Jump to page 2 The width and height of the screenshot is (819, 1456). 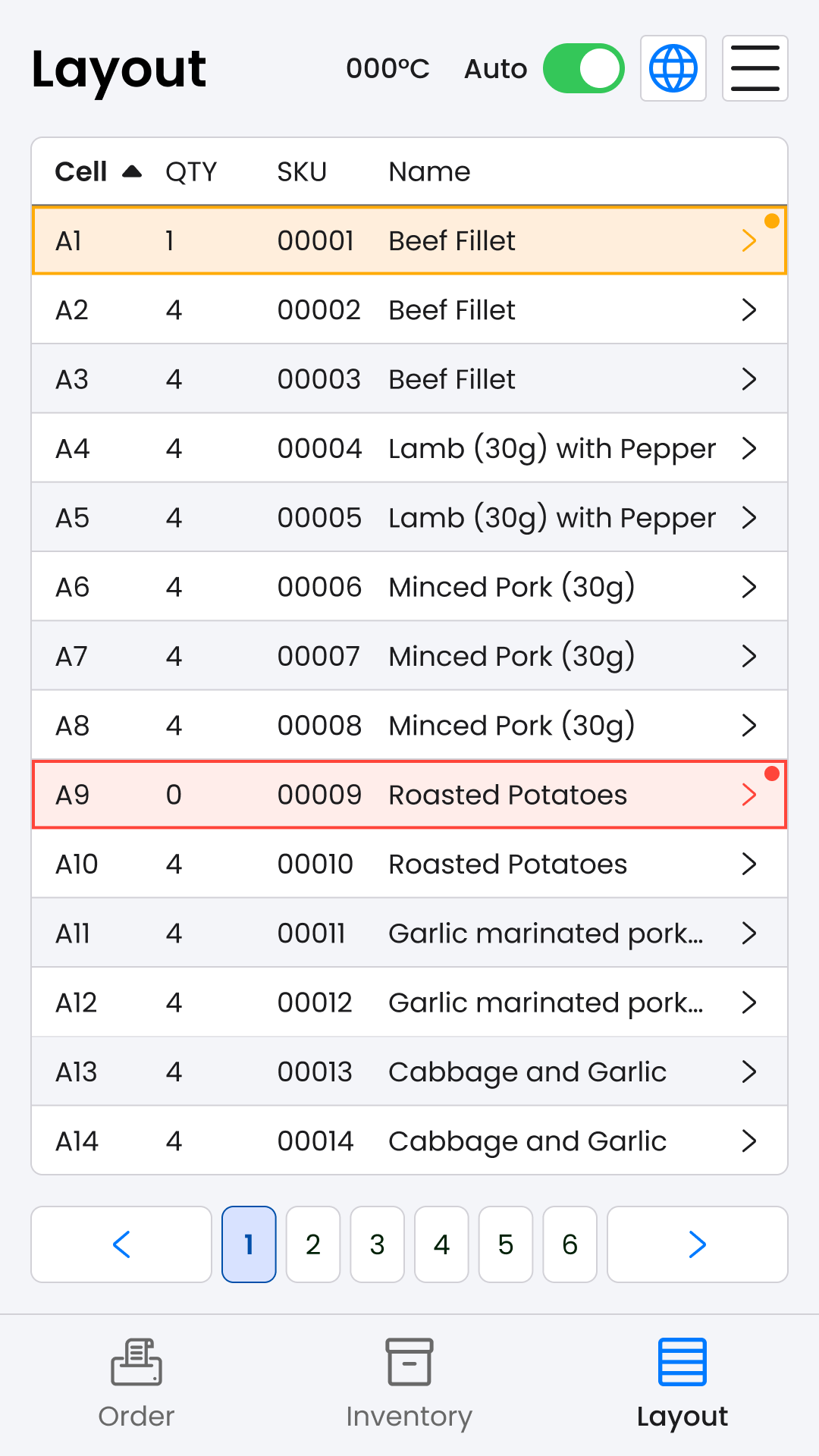(313, 1244)
